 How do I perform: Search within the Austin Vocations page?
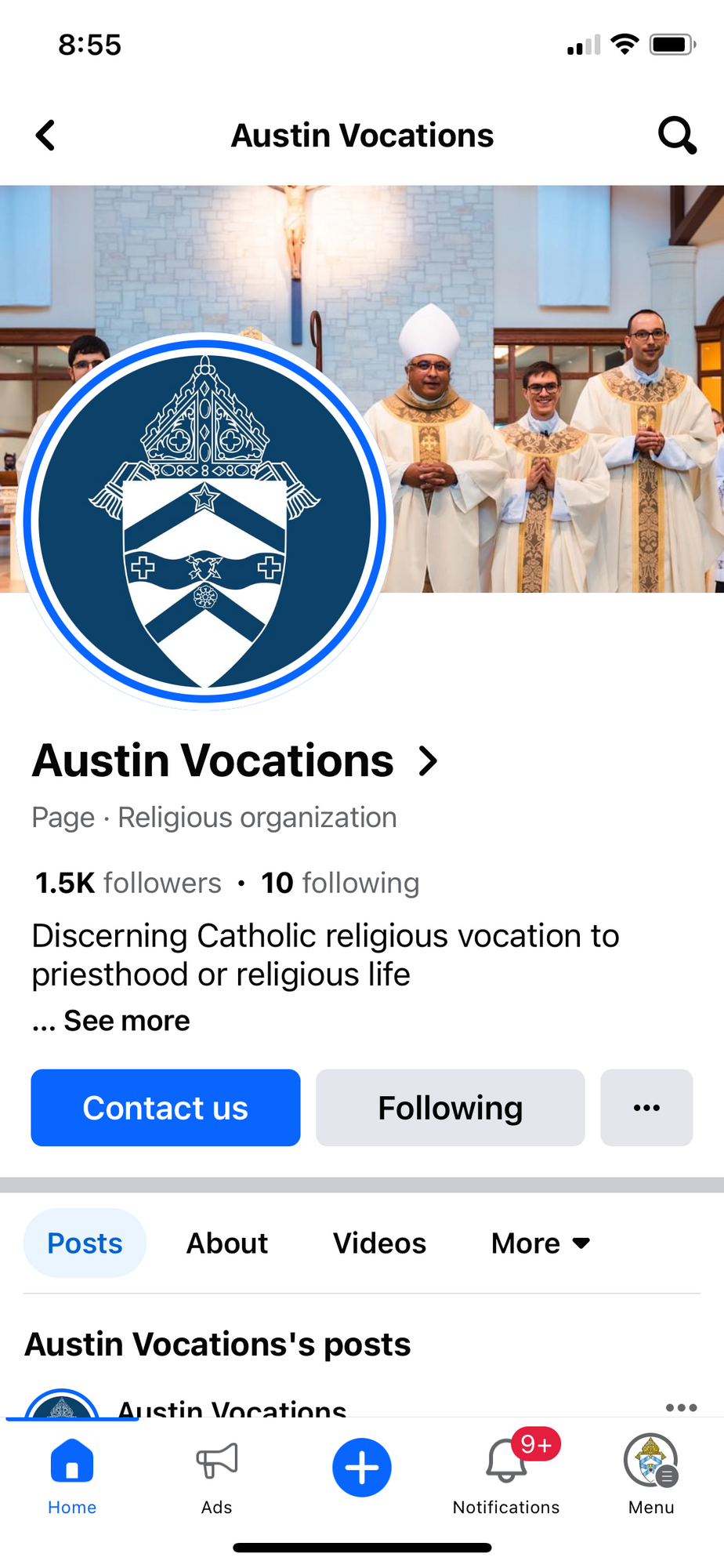point(676,136)
